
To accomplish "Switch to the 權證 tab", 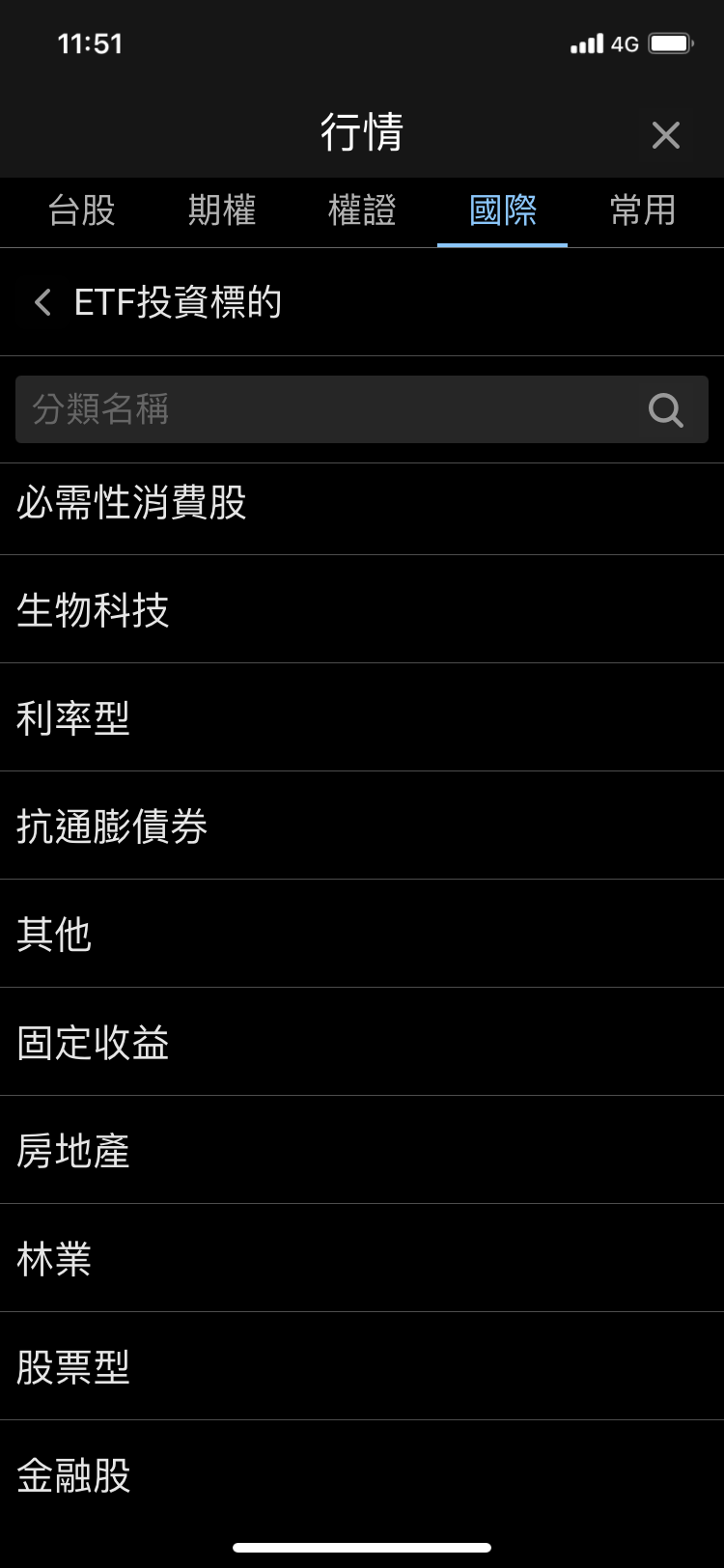I will 362,210.
